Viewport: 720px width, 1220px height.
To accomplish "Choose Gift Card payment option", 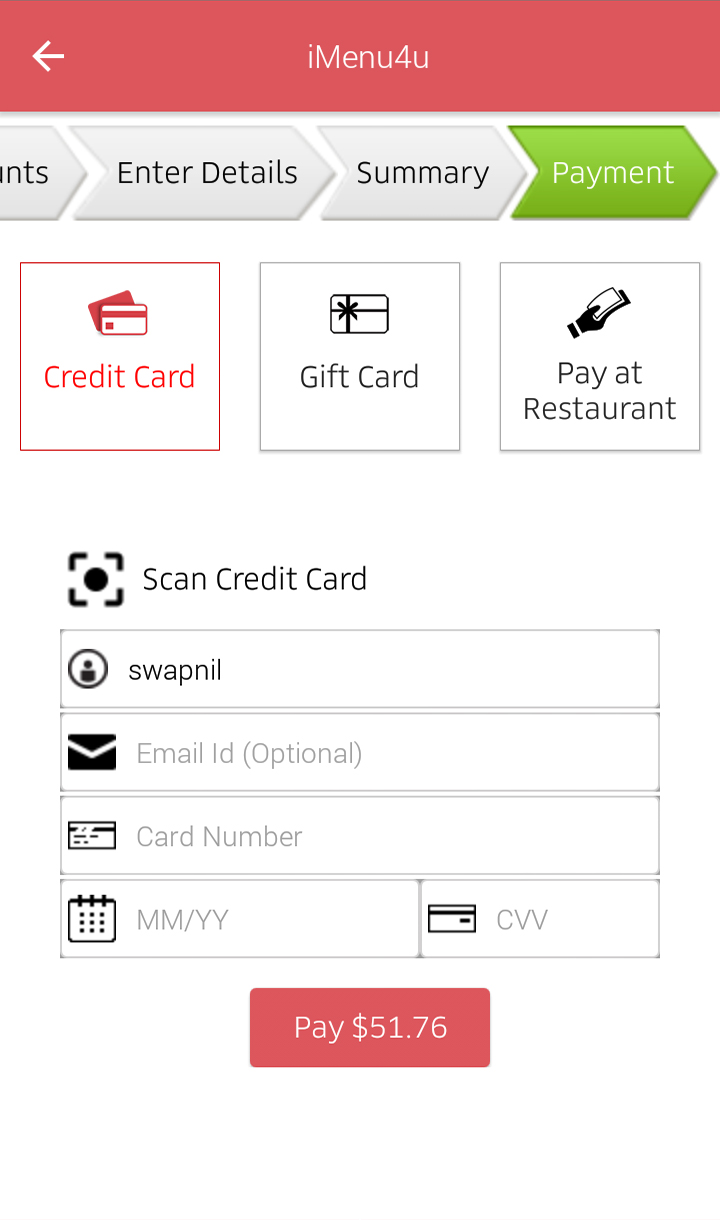I will 360,356.
